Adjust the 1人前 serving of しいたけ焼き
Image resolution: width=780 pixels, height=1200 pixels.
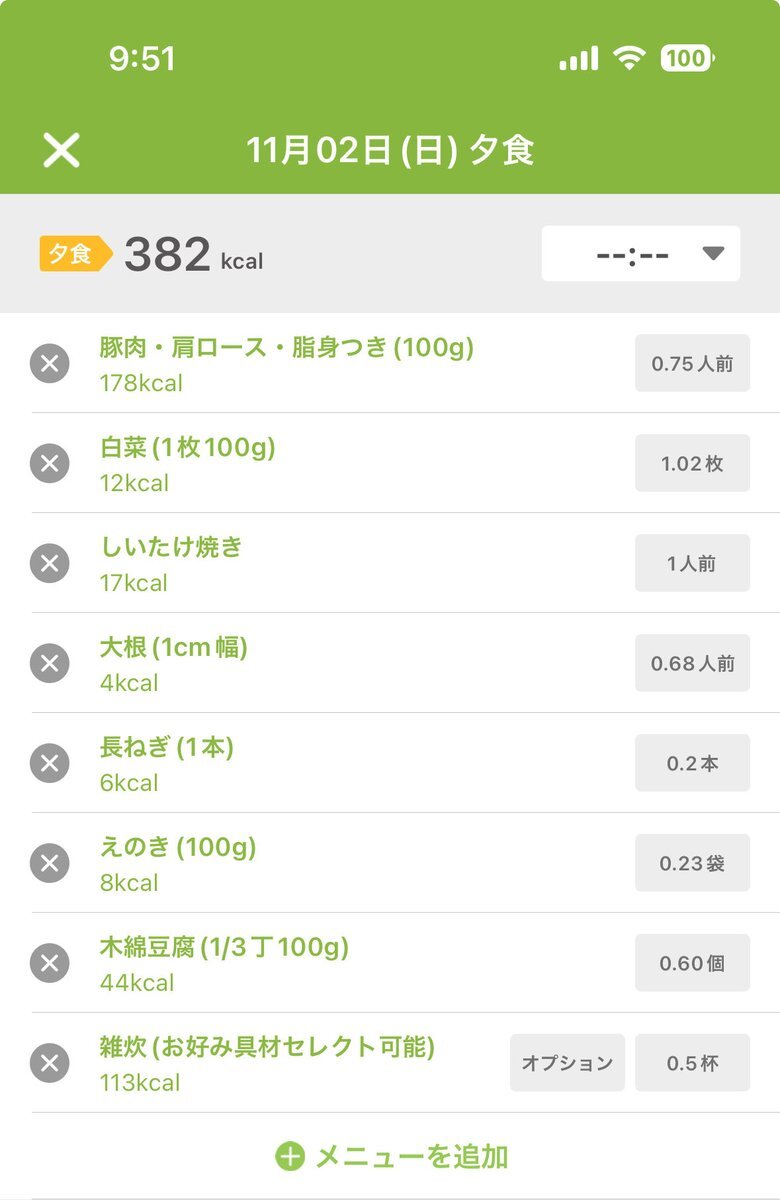coord(692,563)
